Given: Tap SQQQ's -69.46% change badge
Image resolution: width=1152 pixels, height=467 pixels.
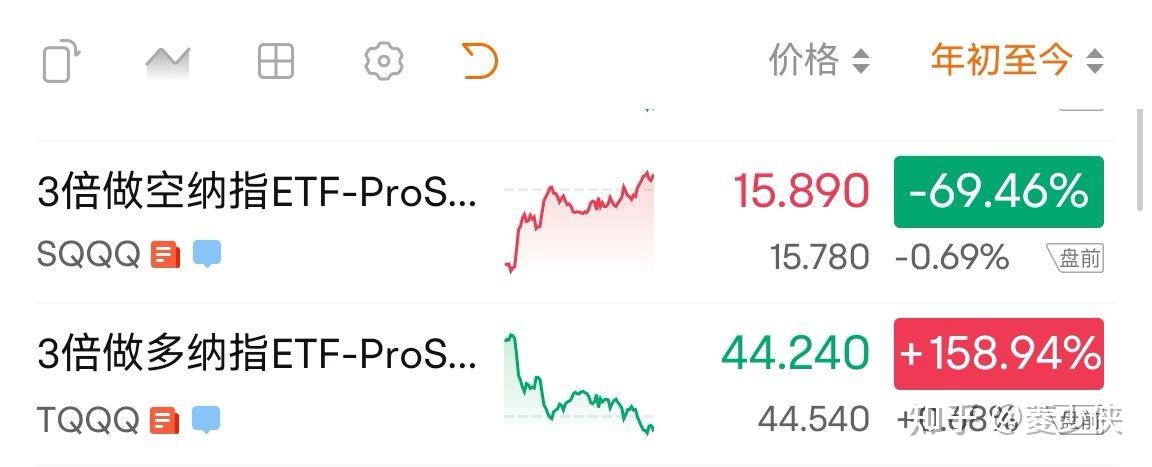Looking at the screenshot, I should point(998,191).
